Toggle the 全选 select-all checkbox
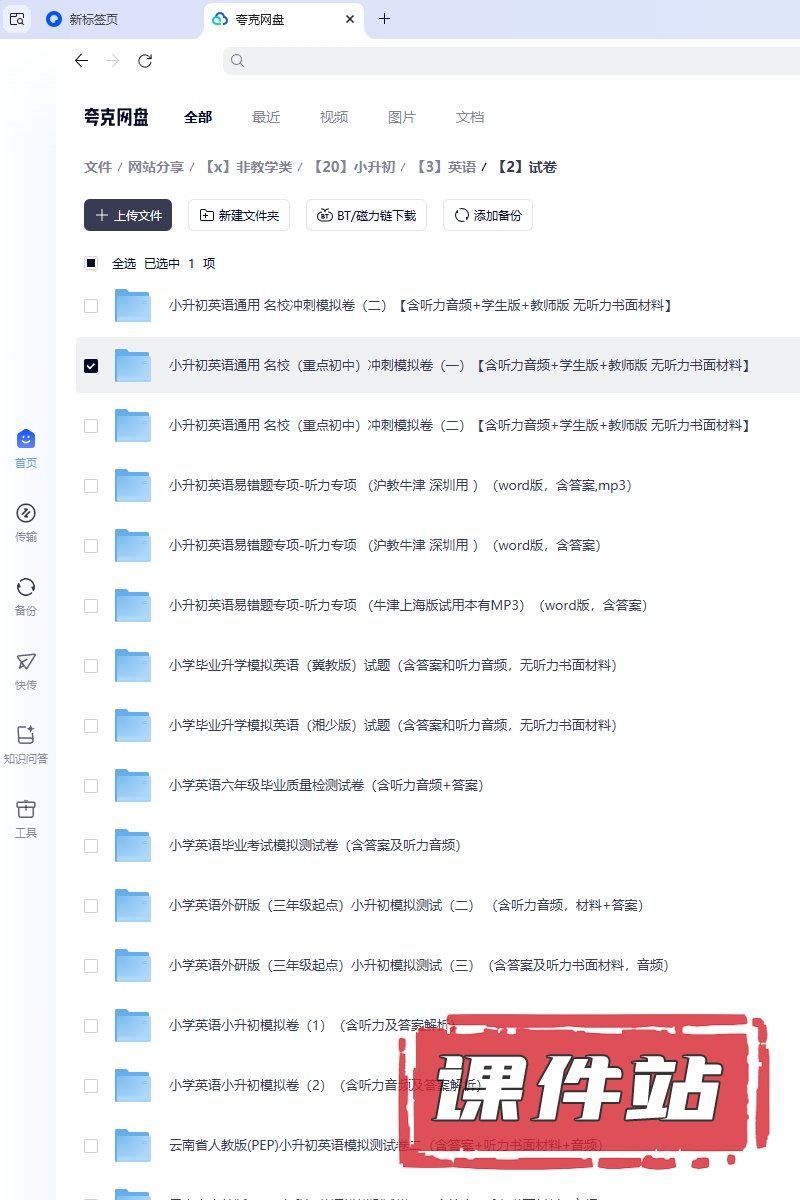 tap(91, 263)
